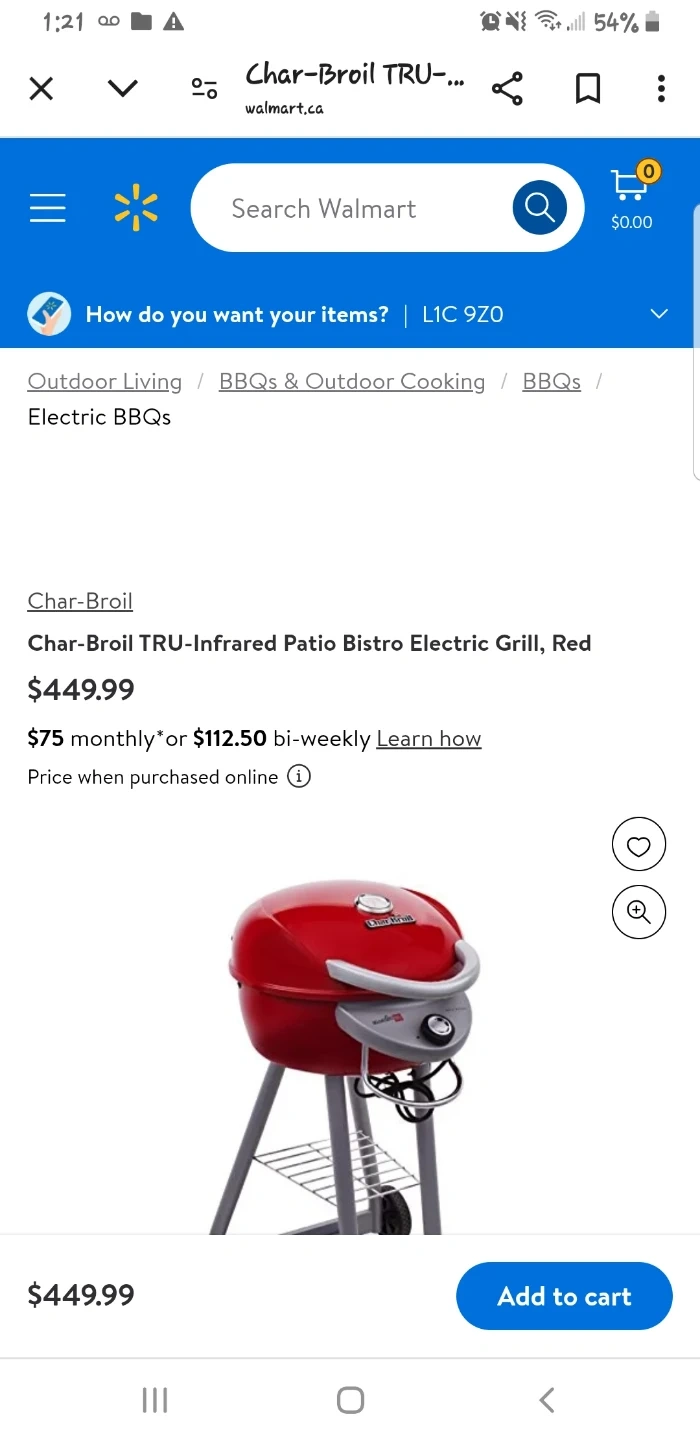Bookmark this page in the browser
700x1439 pixels.
click(x=588, y=89)
